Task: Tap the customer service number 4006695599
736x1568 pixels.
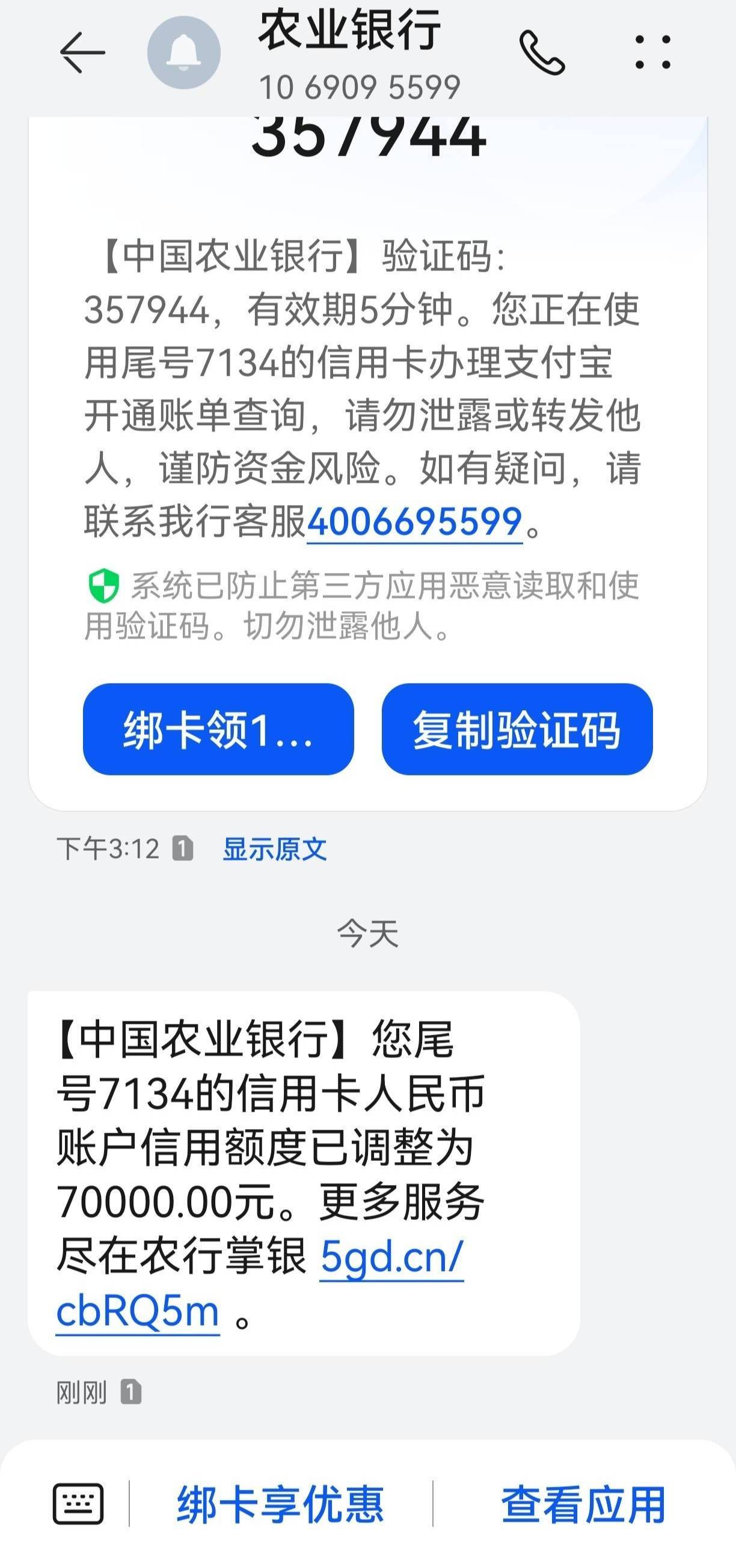Action: [x=414, y=522]
